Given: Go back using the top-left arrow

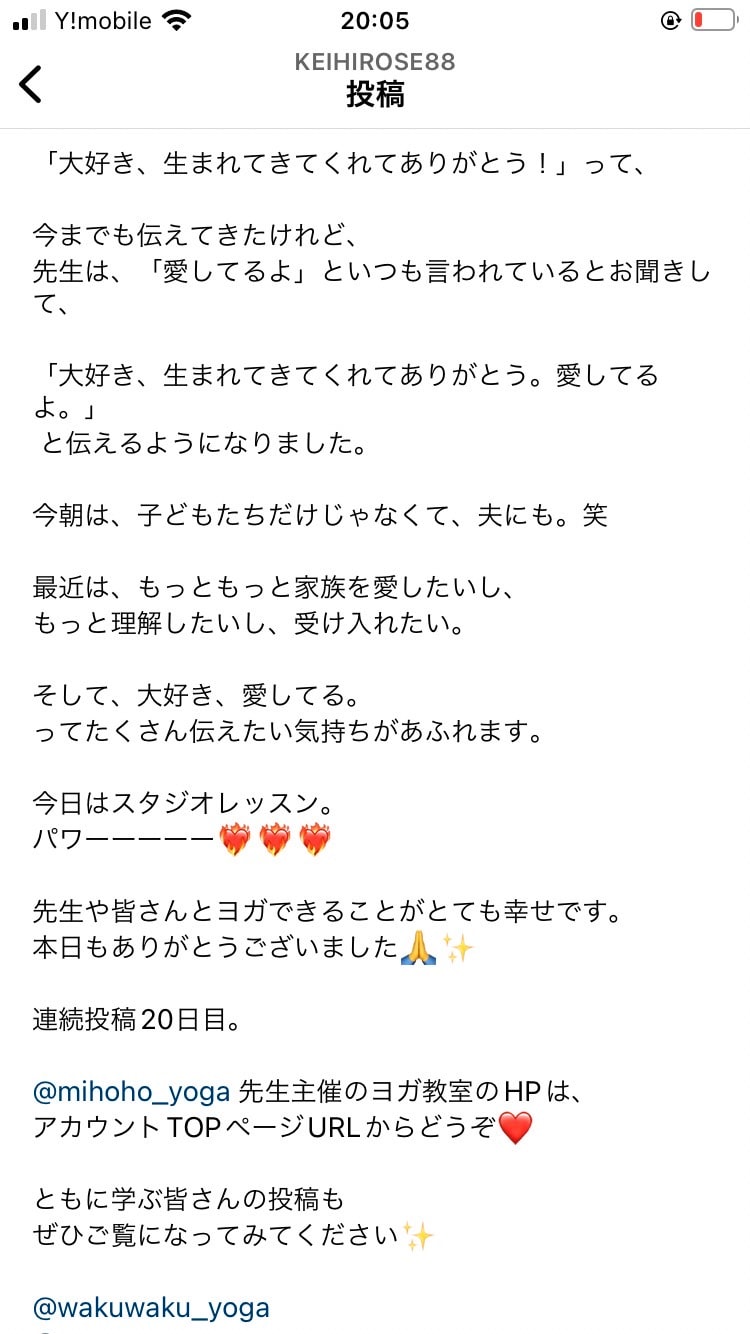Looking at the screenshot, I should pyautogui.click(x=32, y=84).
